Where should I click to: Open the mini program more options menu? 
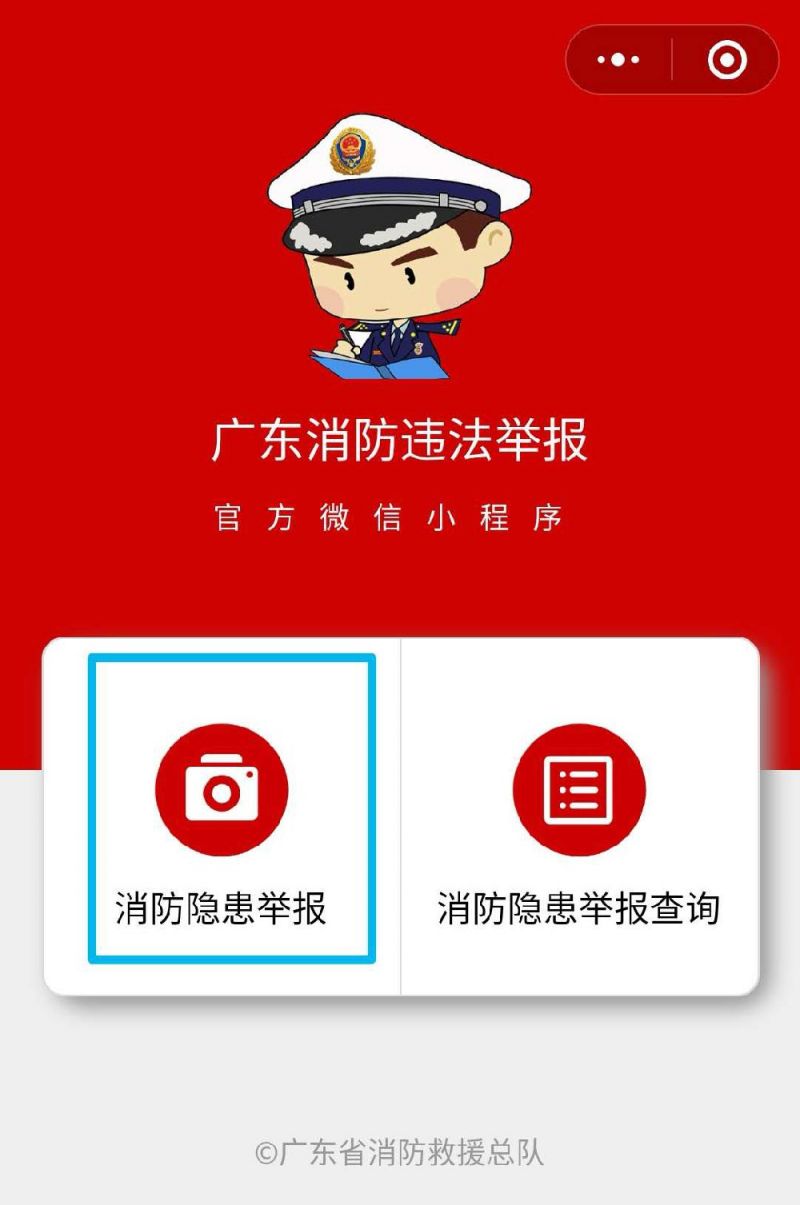click(x=619, y=60)
